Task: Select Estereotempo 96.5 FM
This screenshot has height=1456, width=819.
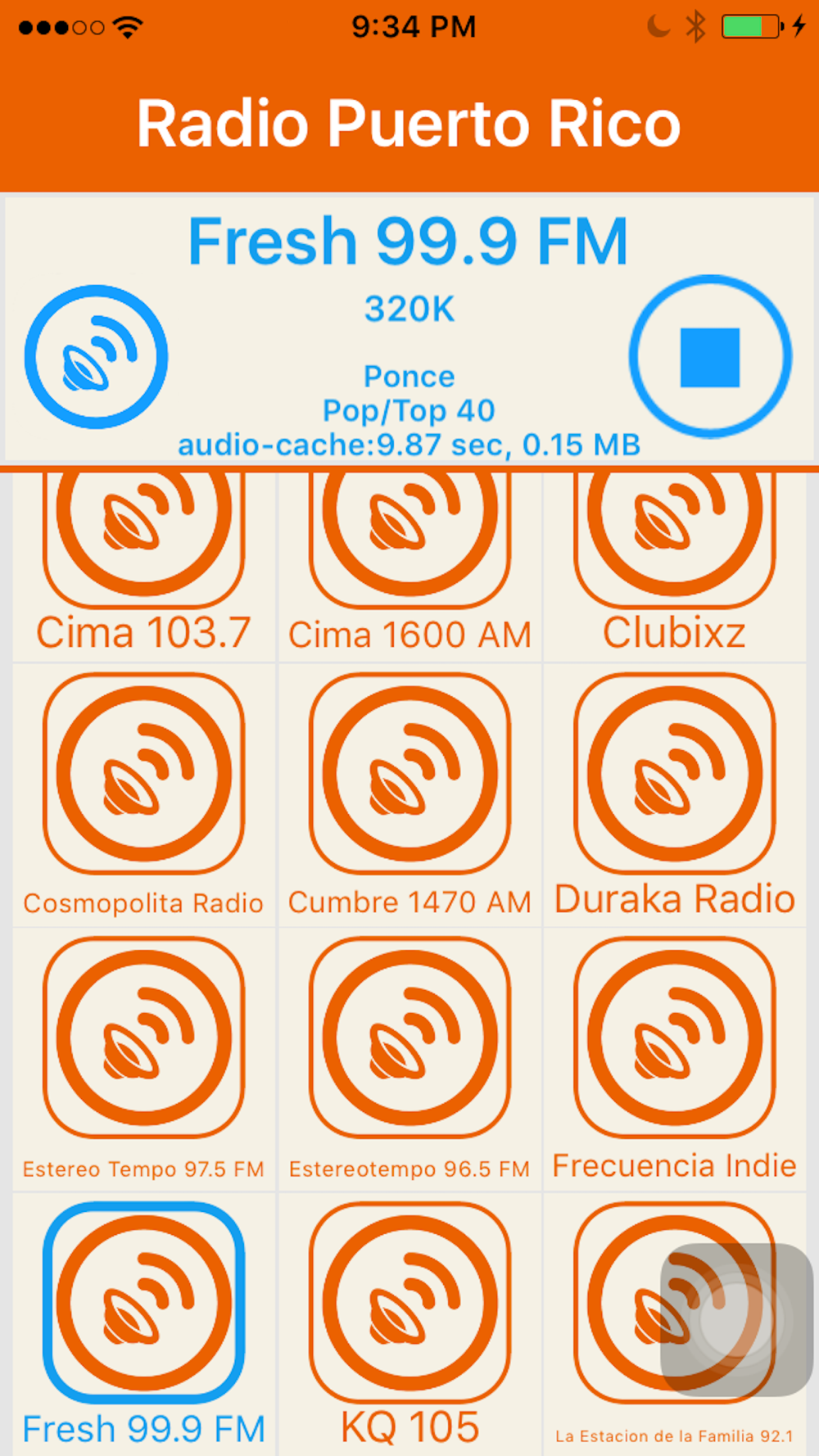Action: pyautogui.click(x=409, y=1060)
